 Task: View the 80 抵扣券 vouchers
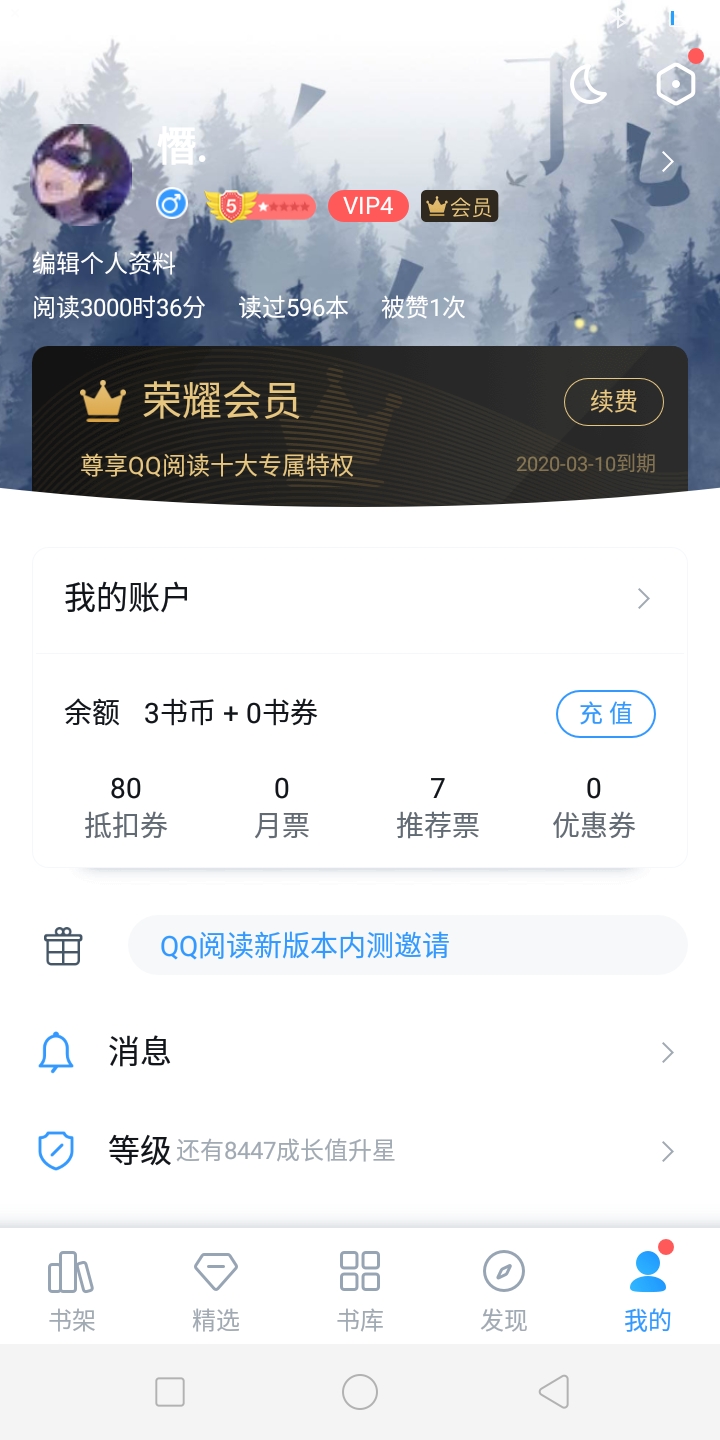(126, 808)
